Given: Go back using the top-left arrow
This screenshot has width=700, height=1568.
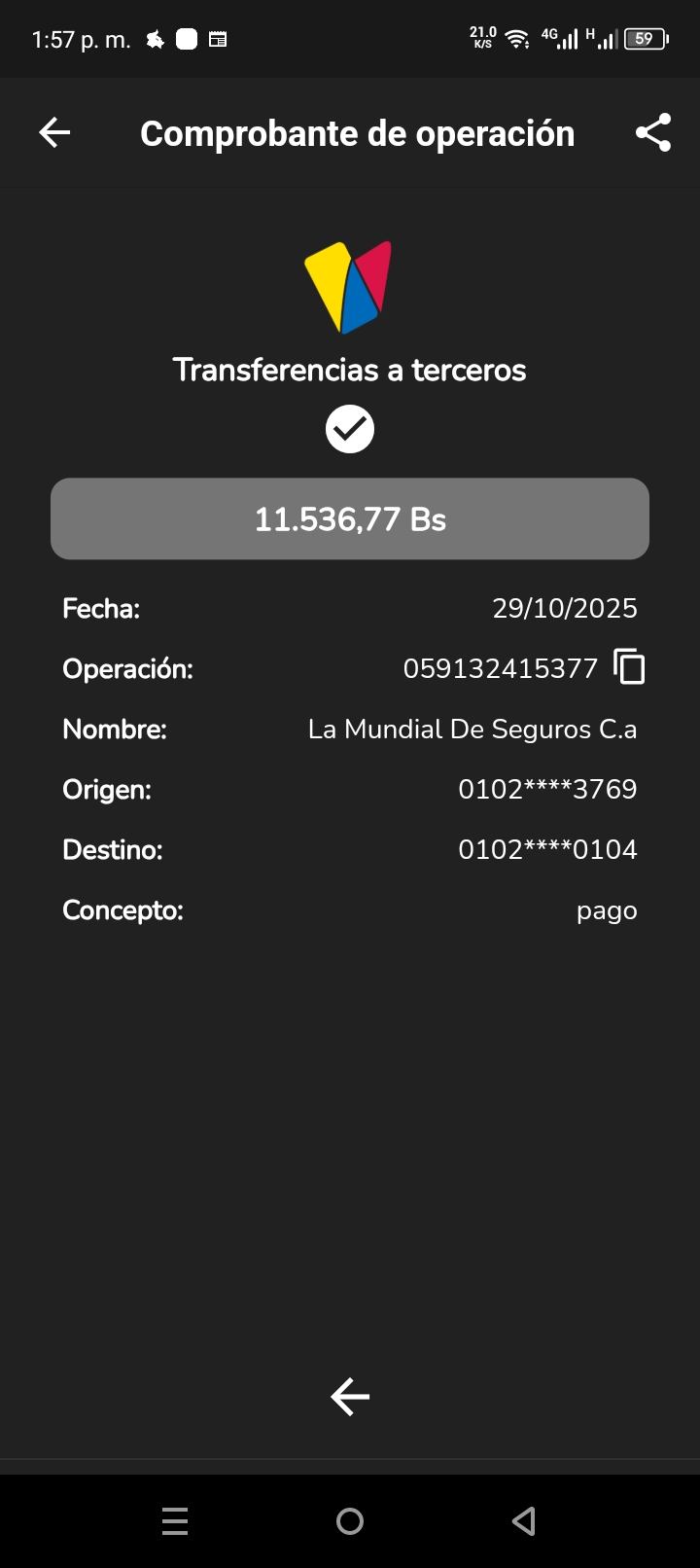Looking at the screenshot, I should pyautogui.click(x=54, y=132).
